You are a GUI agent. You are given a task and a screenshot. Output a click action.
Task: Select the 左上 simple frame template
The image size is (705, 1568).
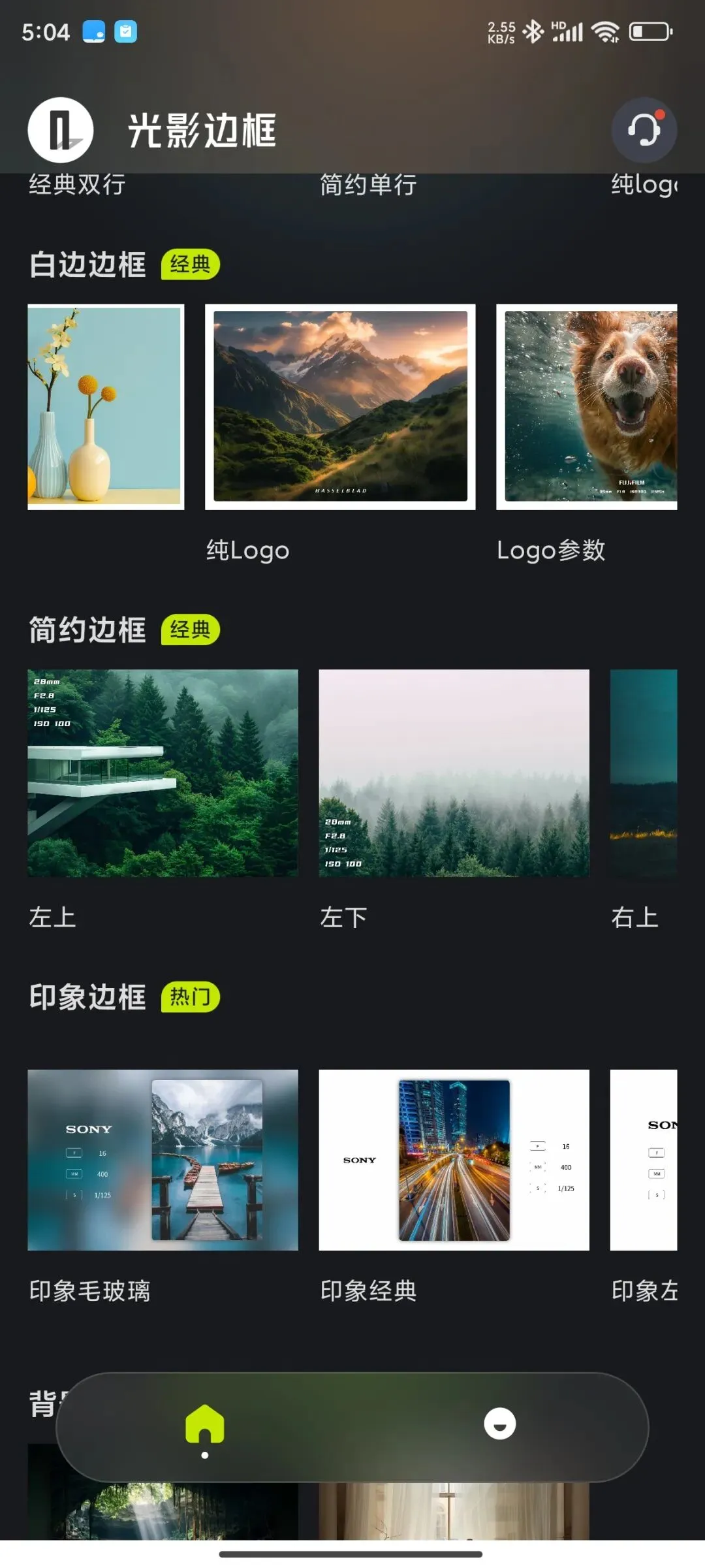click(163, 773)
